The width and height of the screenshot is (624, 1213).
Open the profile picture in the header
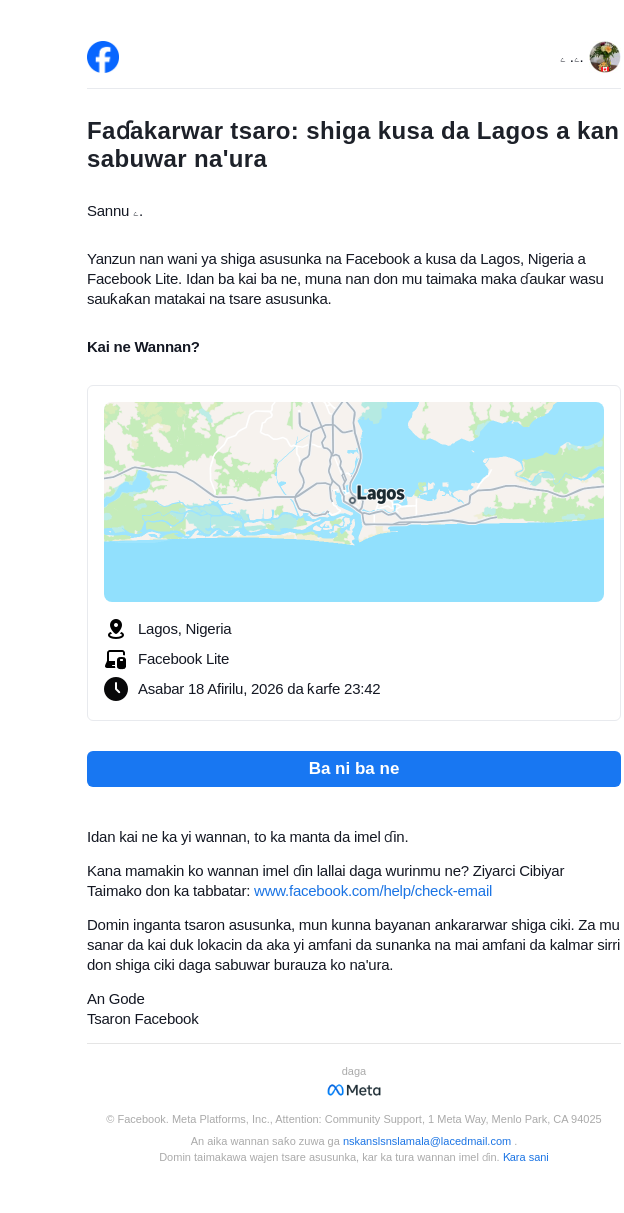pyautogui.click(x=604, y=57)
